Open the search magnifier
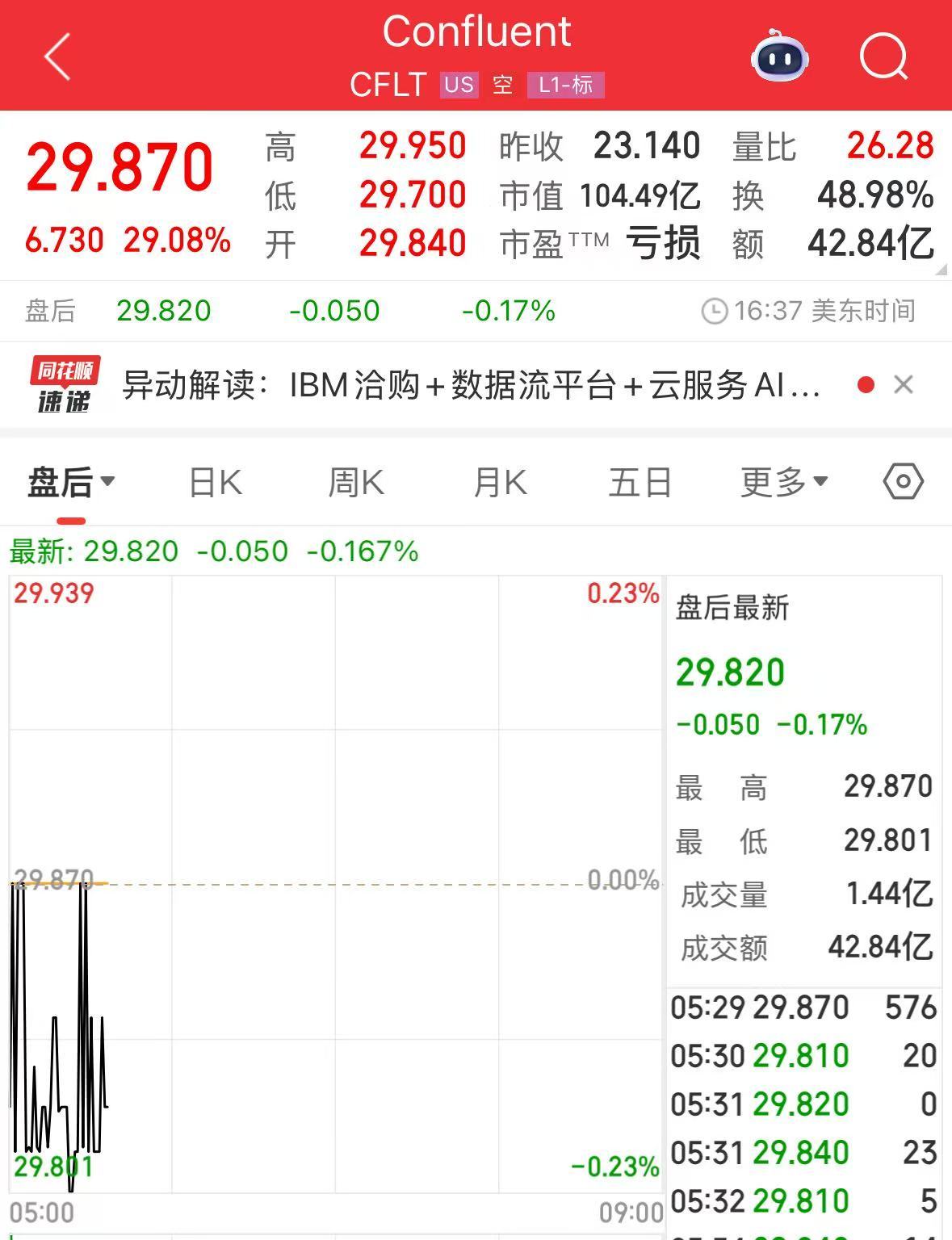 pos(883,57)
